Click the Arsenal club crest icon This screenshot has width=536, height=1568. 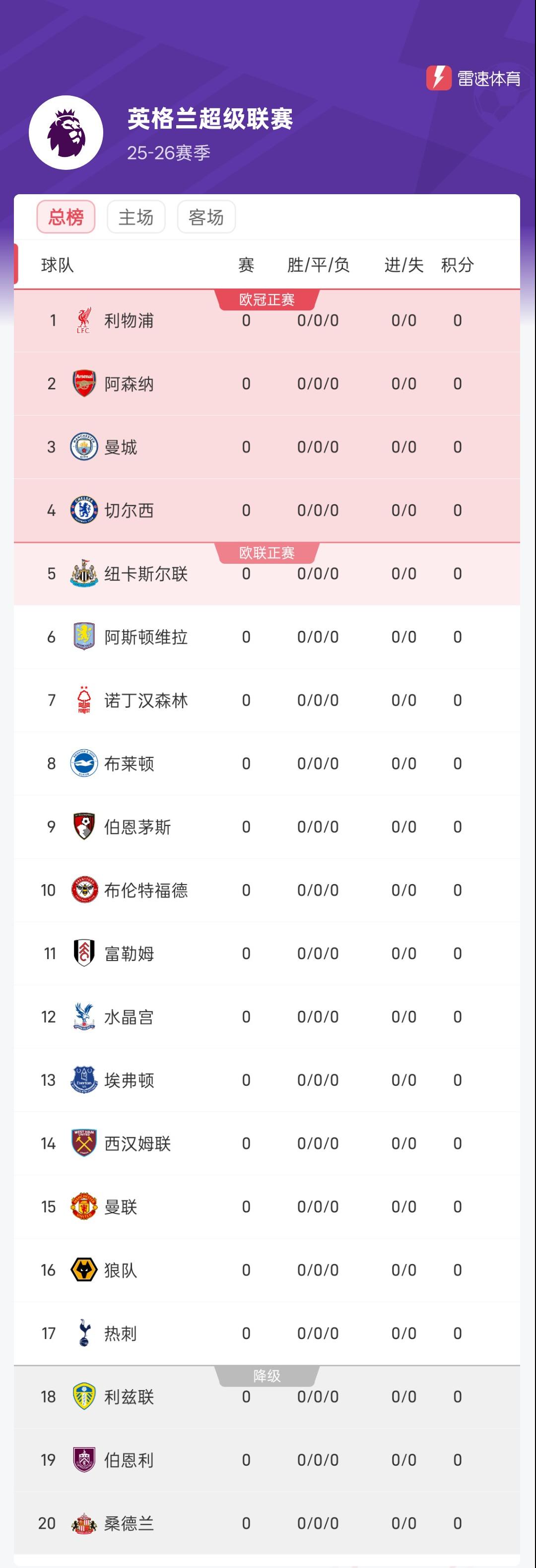(84, 384)
